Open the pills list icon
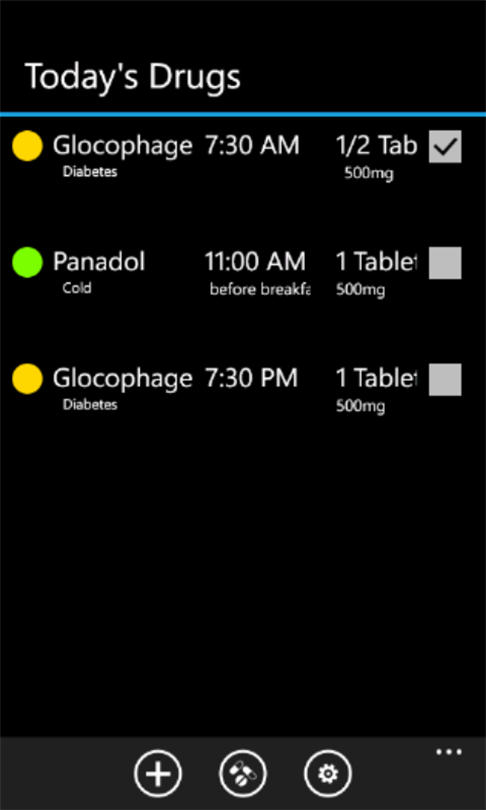This screenshot has height=810, width=486. (x=243, y=774)
